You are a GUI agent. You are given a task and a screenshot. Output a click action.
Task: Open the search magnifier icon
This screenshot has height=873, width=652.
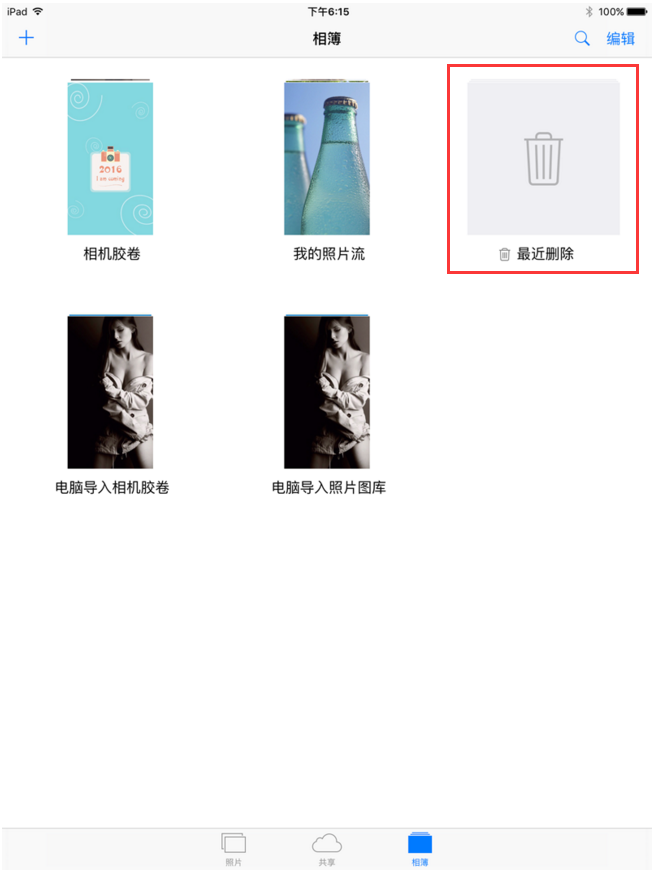coord(582,38)
